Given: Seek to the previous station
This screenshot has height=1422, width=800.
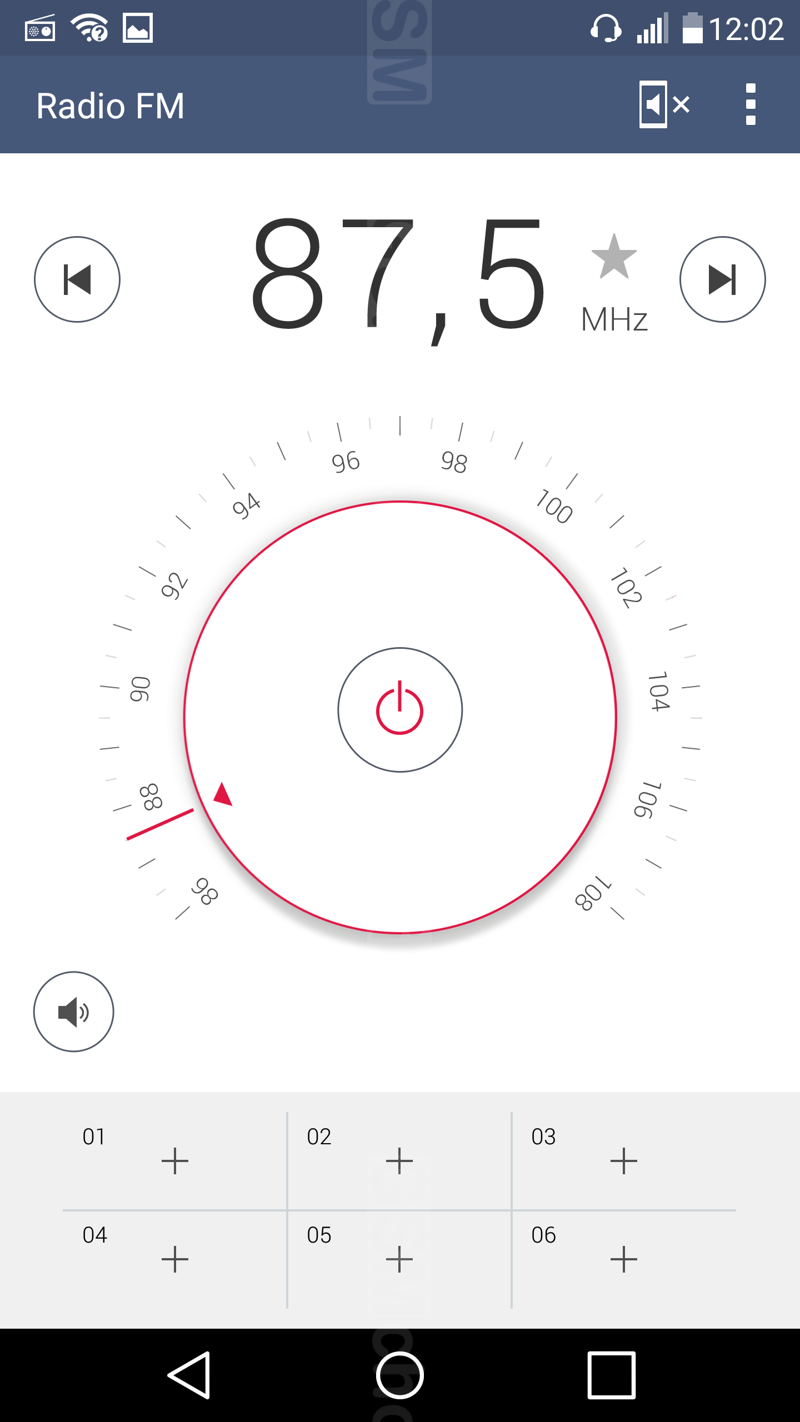Looking at the screenshot, I should pos(77,279).
